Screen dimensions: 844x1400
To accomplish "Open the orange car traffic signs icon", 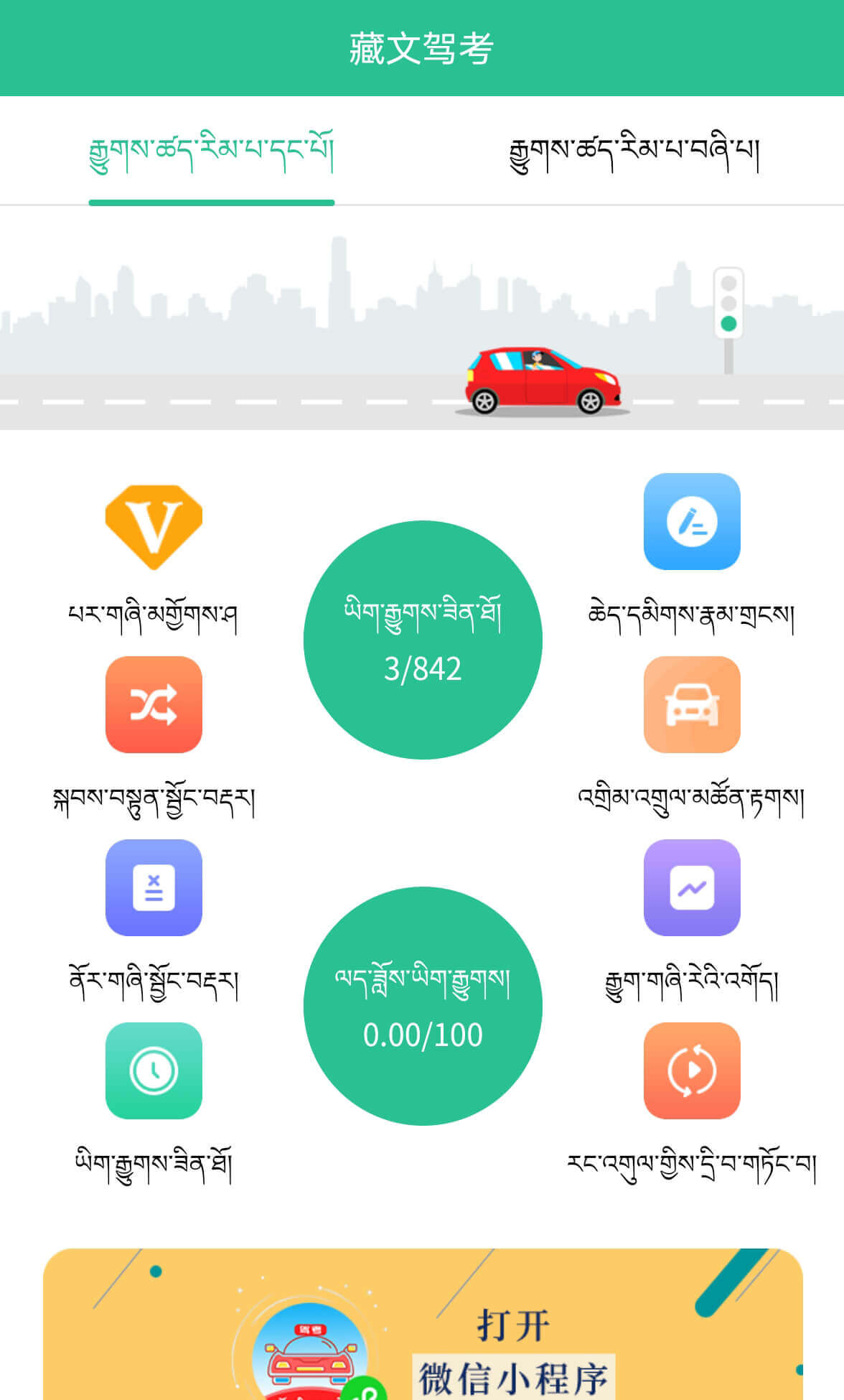I will point(691,704).
